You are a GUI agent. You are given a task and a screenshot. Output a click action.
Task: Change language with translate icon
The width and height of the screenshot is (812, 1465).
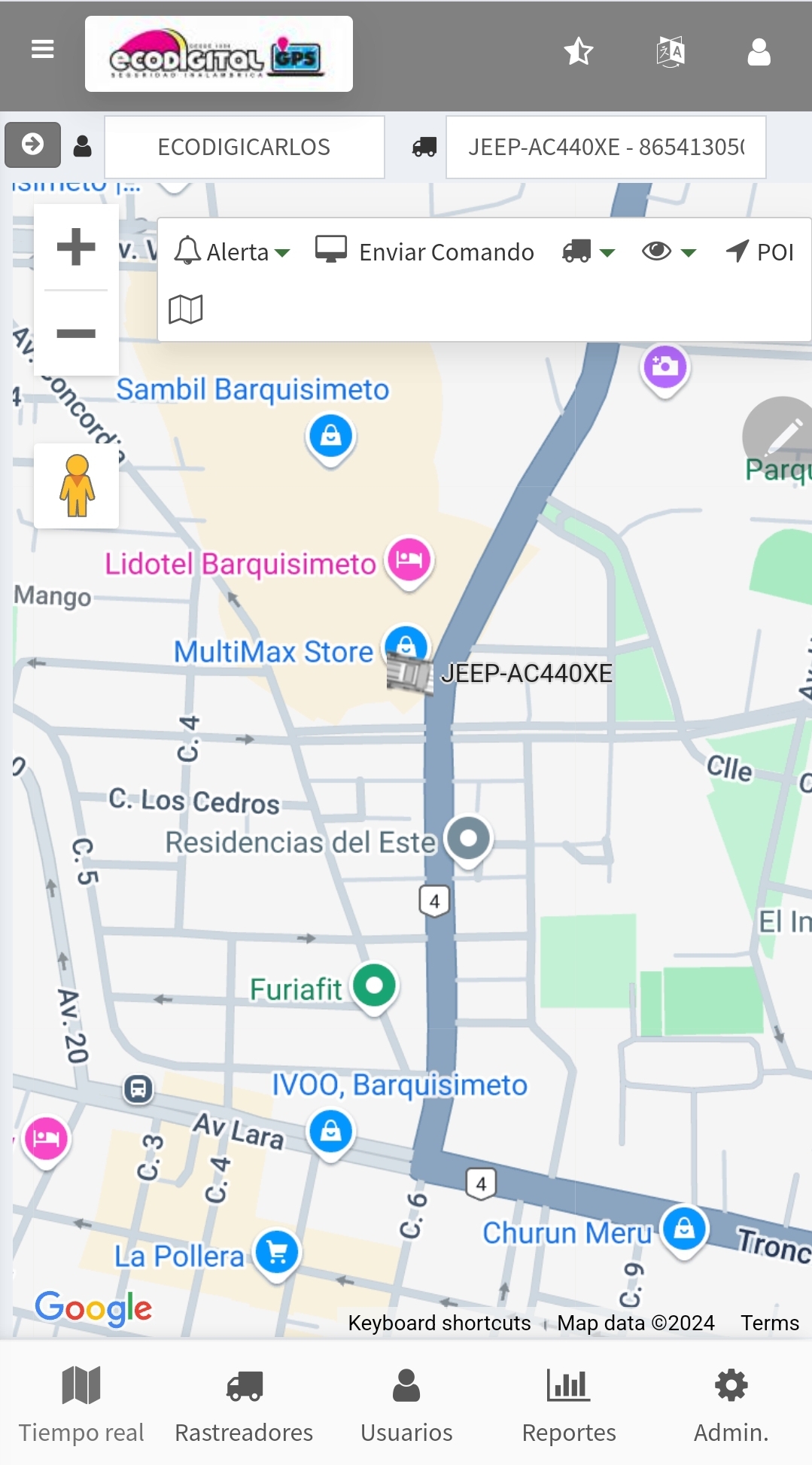670,52
